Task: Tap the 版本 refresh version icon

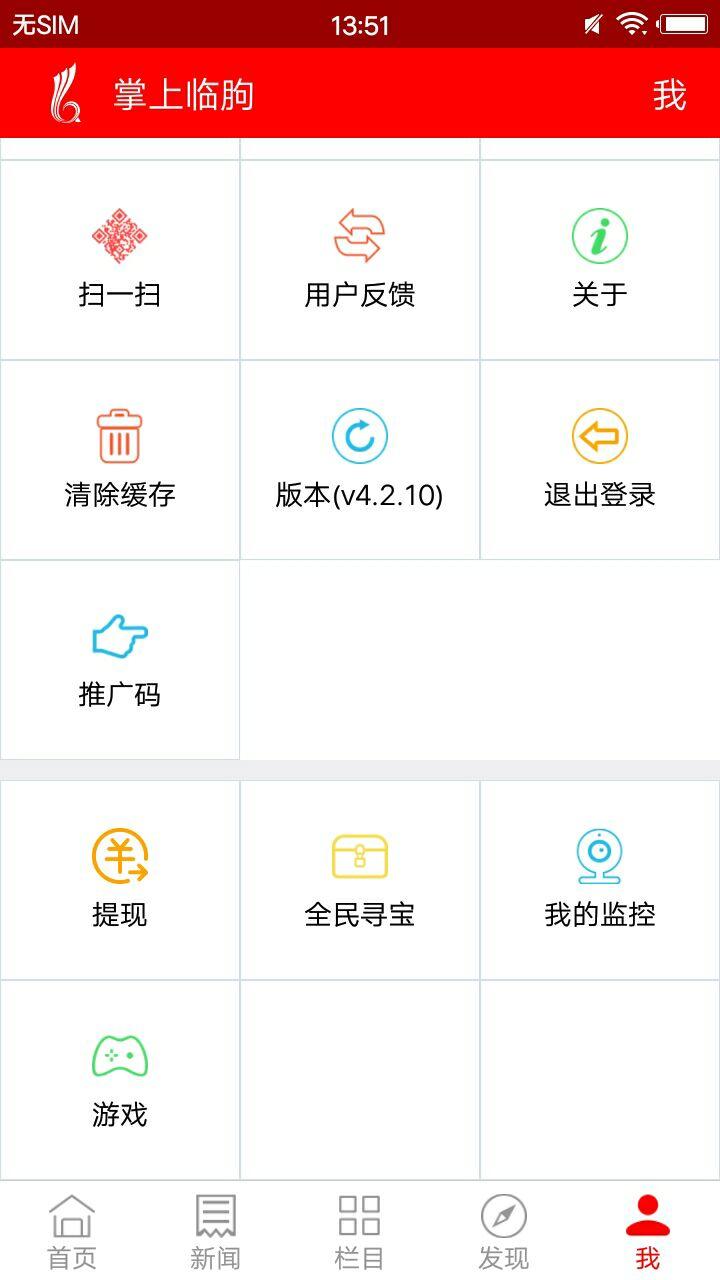Action: click(x=359, y=433)
